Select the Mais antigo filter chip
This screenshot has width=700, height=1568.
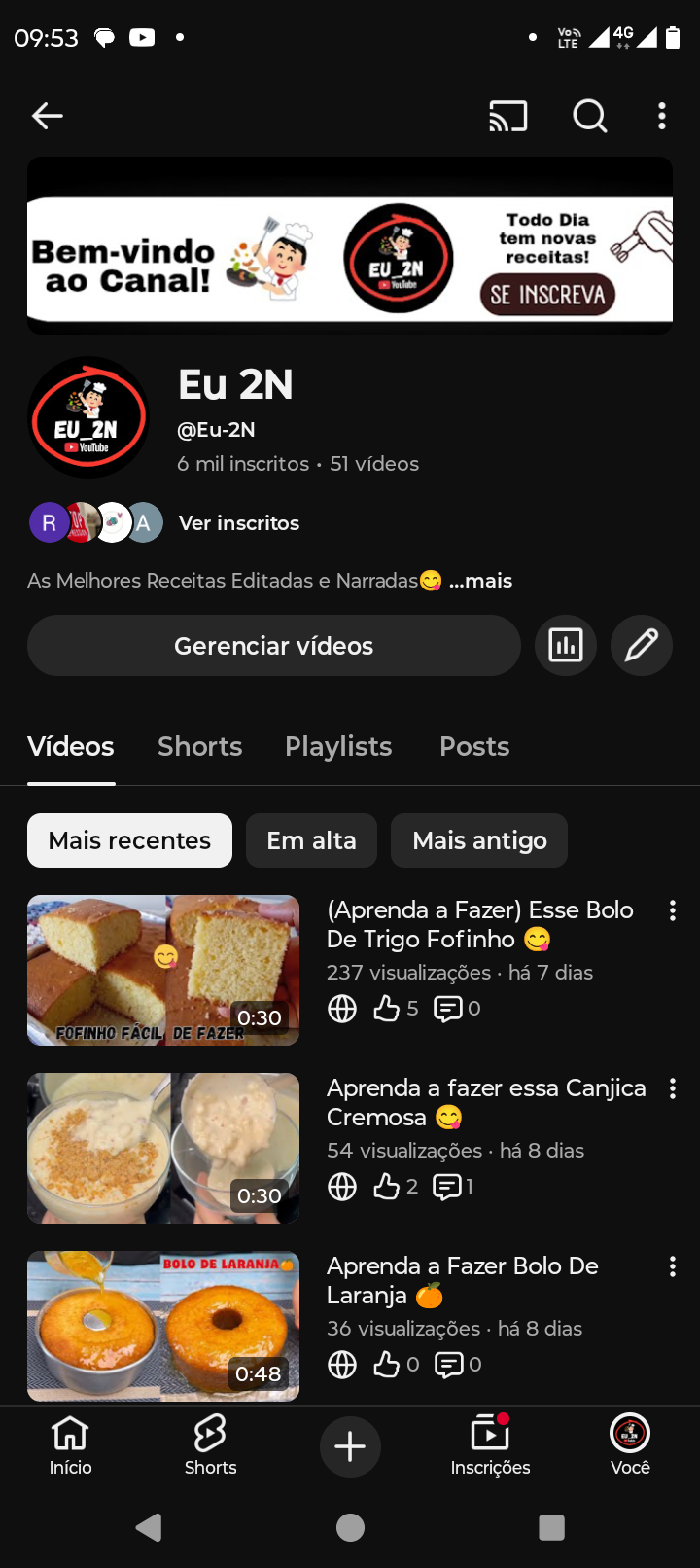click(479, 840)
